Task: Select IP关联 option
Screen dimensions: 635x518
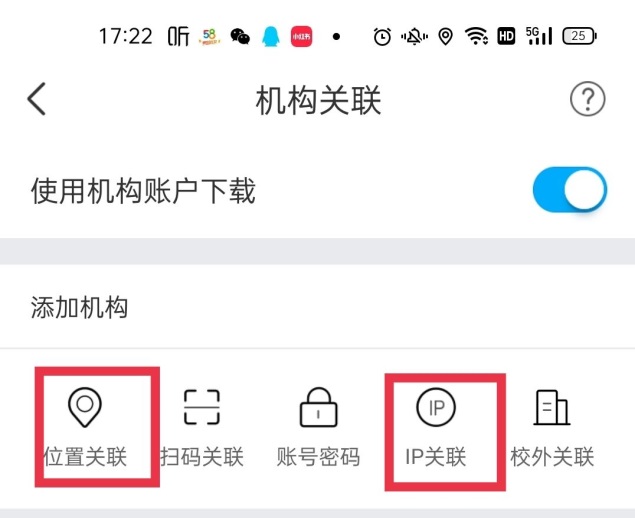Action: pos(436,426)
